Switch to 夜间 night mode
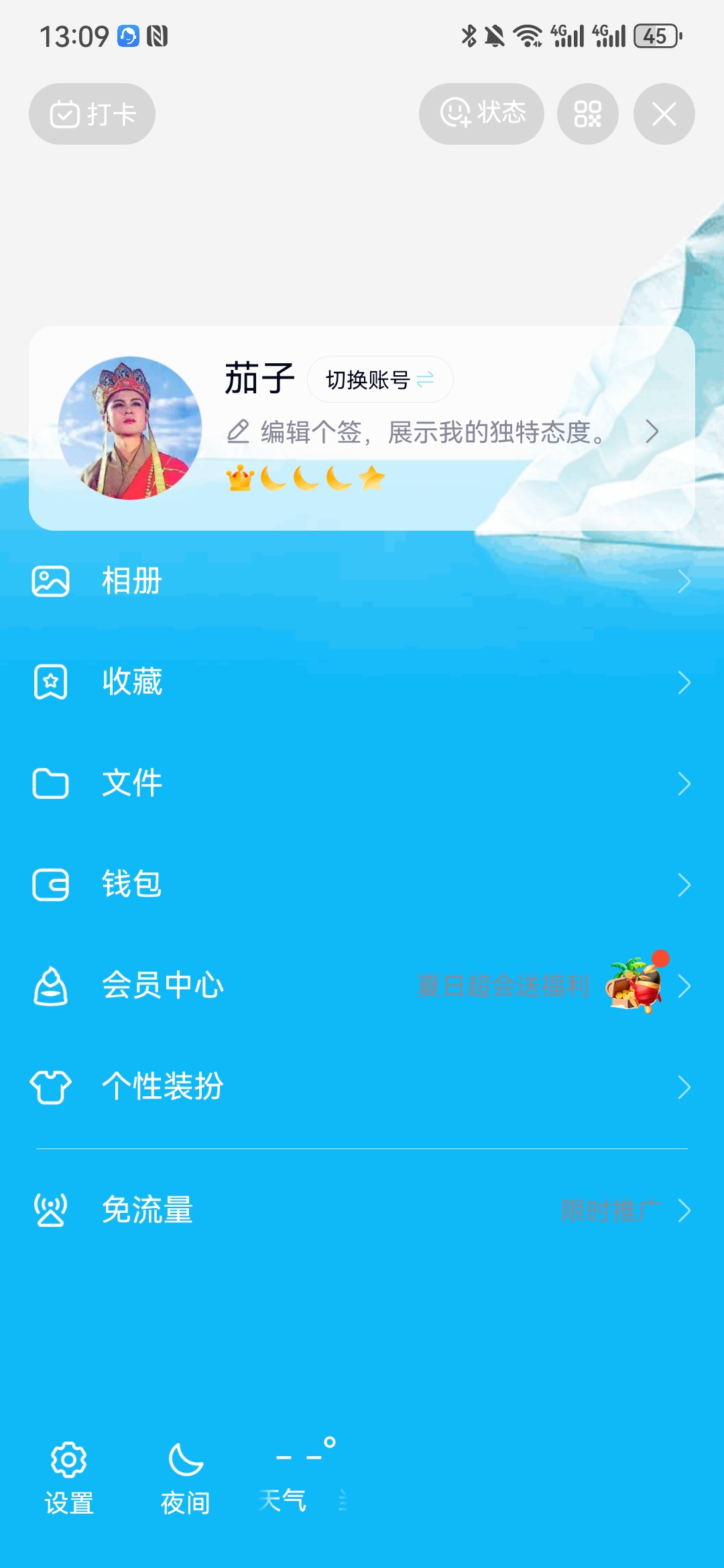Viewport: 724px width, 1568px height. [186, 1478]
